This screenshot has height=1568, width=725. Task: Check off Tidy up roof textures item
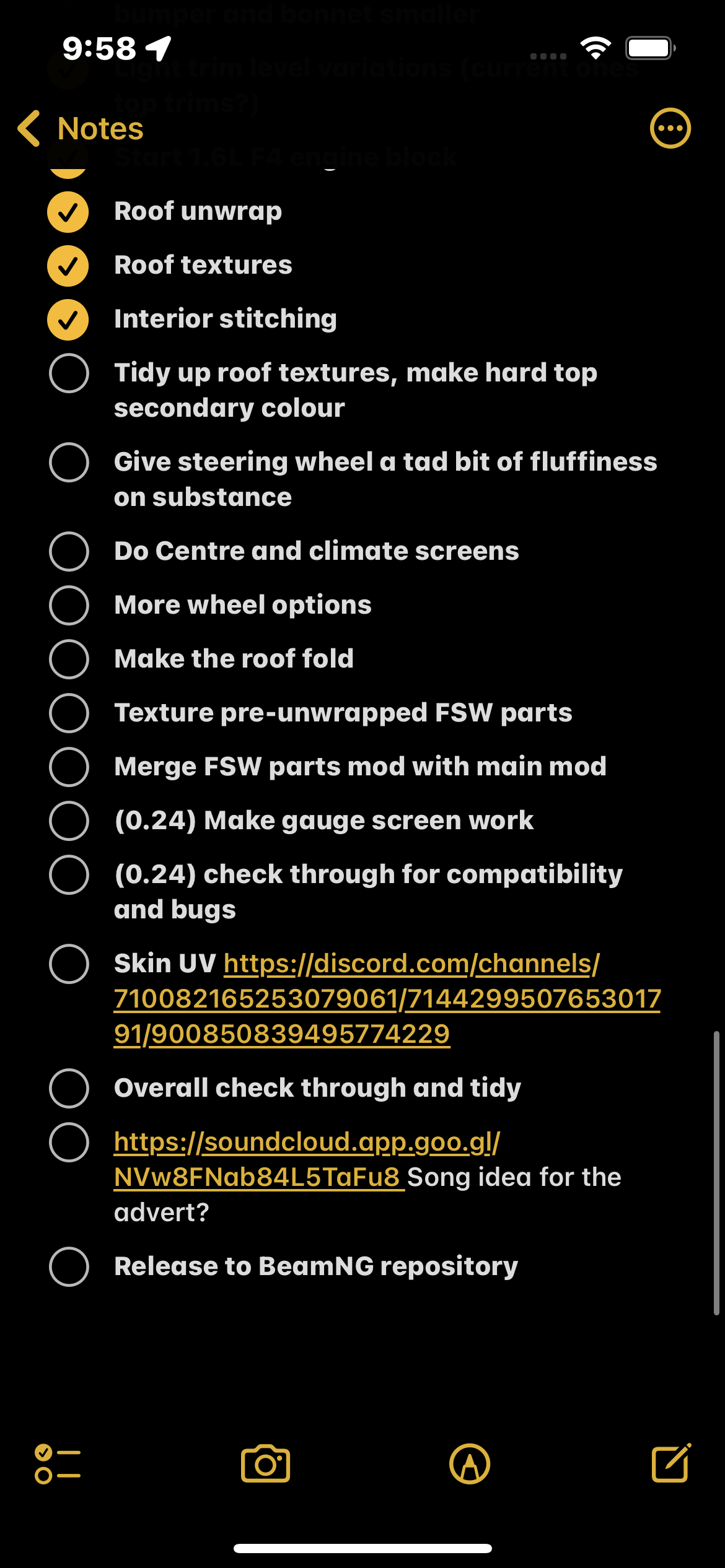[x=68, y=373]
